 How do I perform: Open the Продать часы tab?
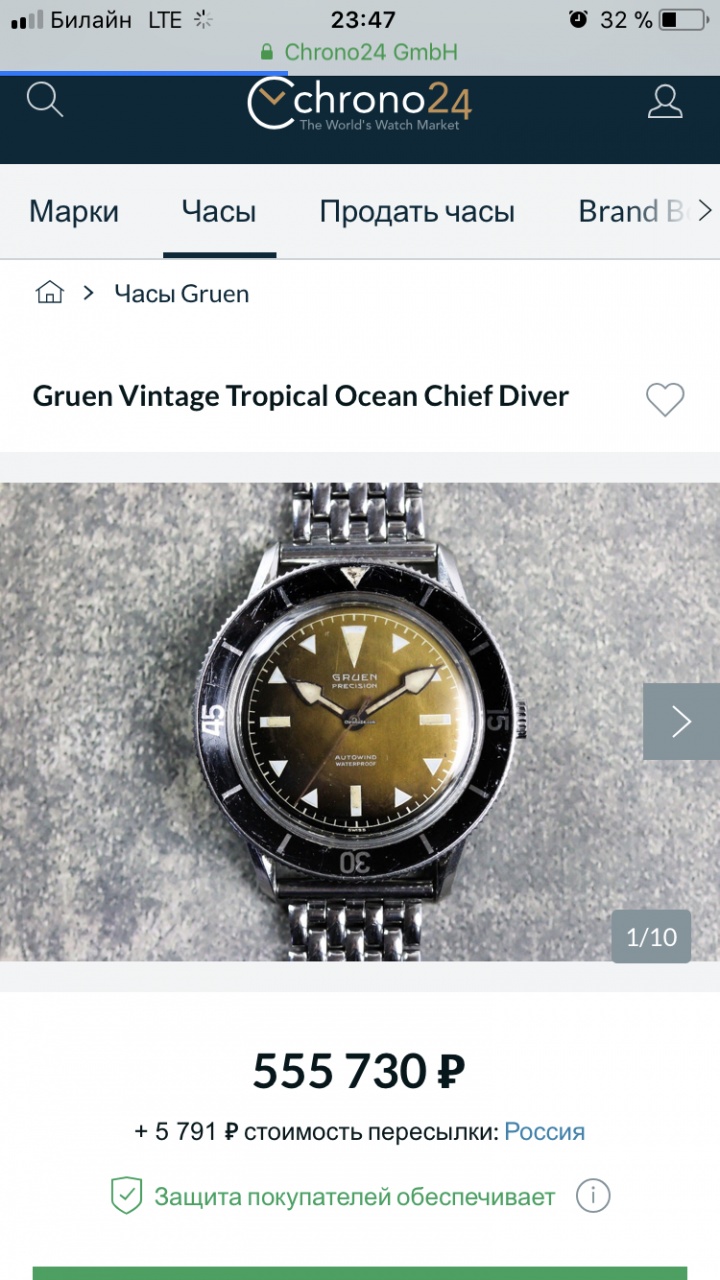pos(417,212)
